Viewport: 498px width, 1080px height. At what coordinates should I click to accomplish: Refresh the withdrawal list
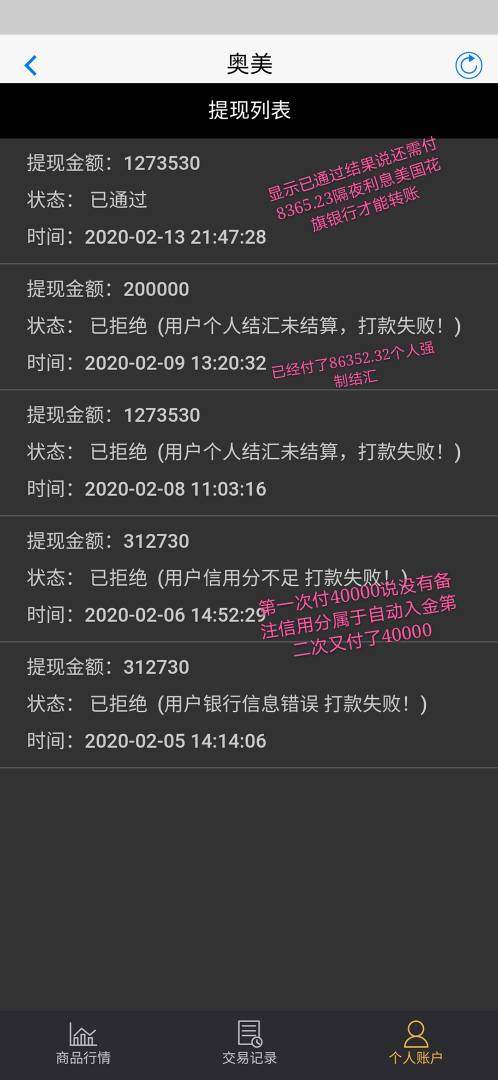(468, 65)
